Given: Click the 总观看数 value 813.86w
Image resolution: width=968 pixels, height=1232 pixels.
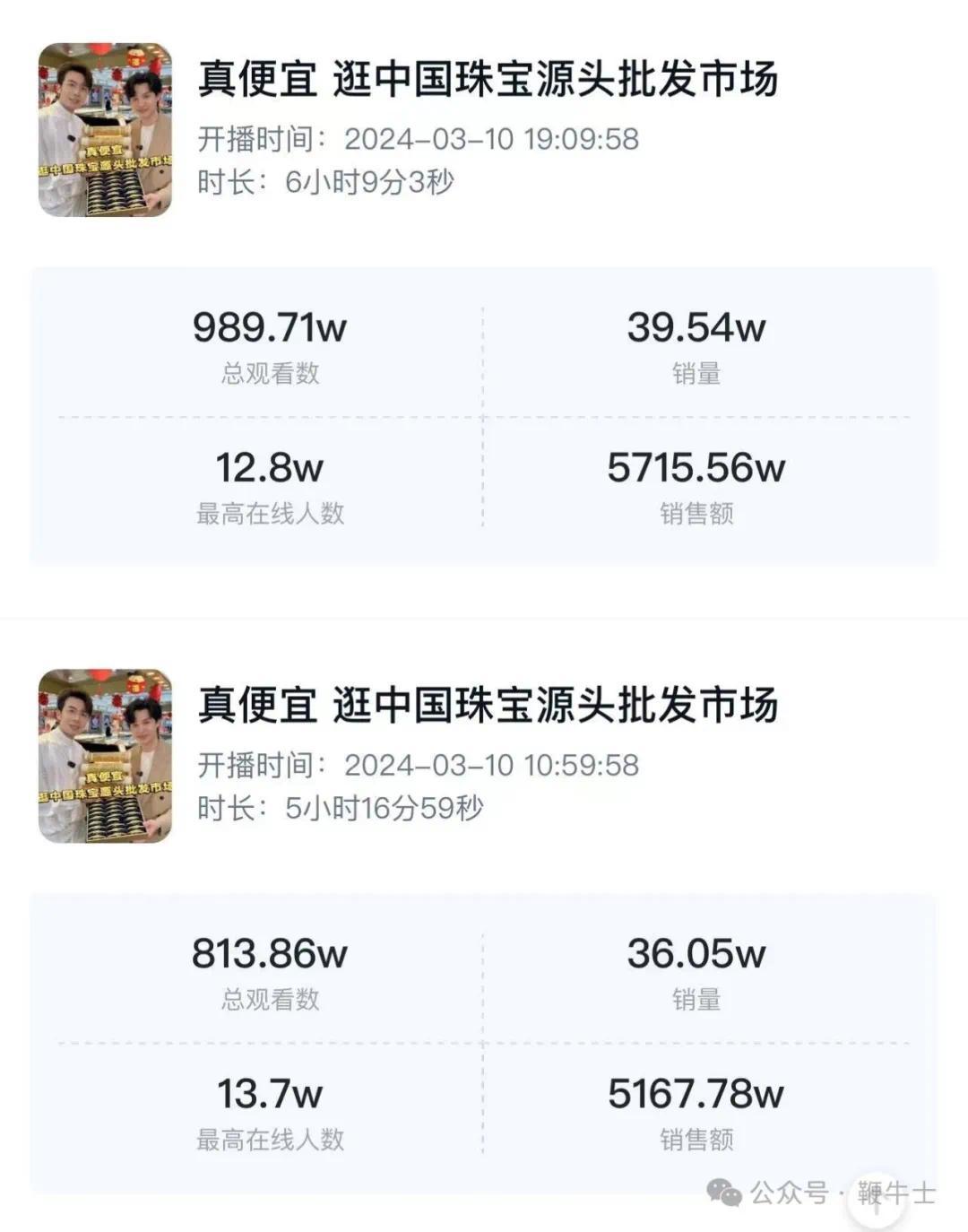Looking at the screenshot, I should pyautogui.click(x=271, y=952).
